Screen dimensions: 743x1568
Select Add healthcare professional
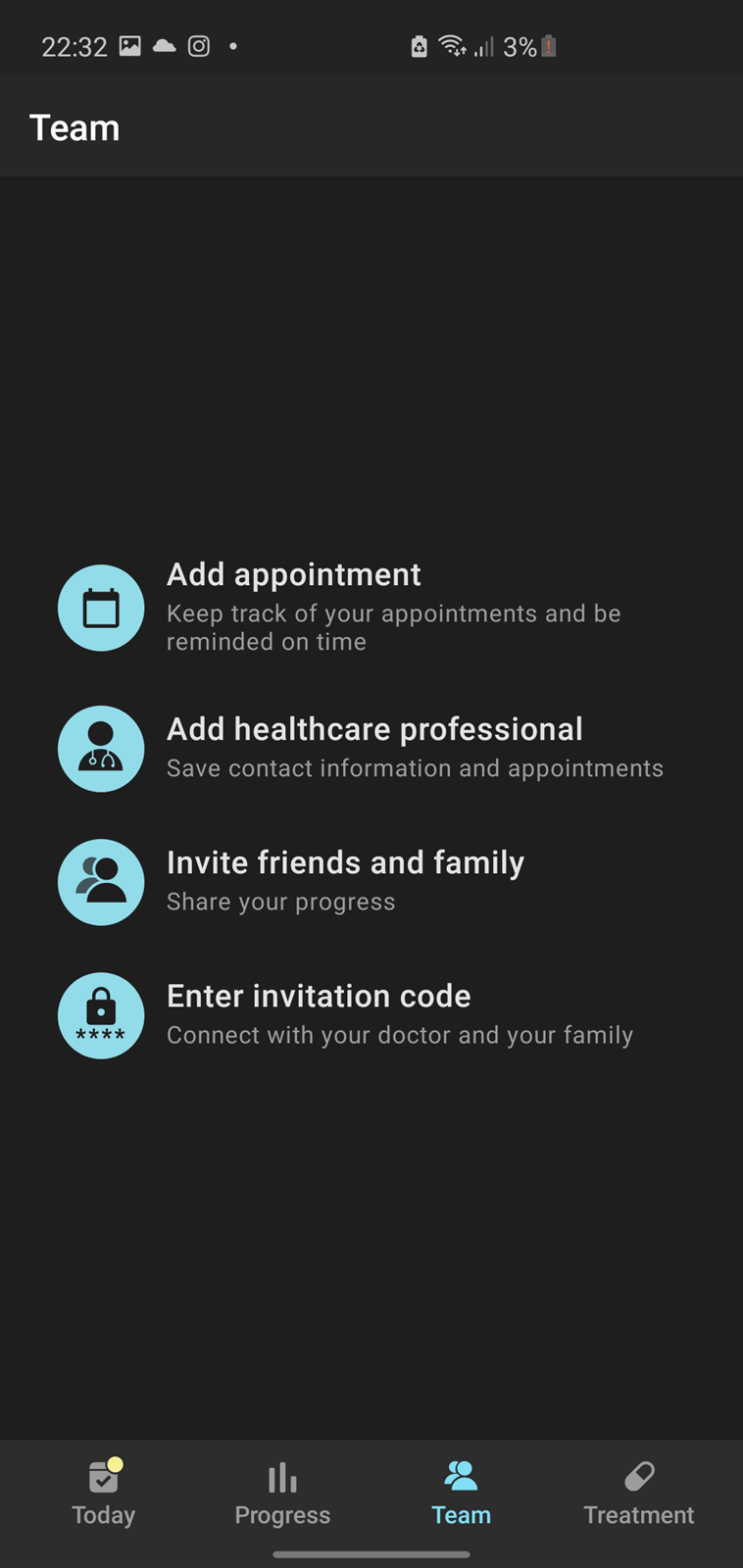pyautogui.click(x=371, y=749)
